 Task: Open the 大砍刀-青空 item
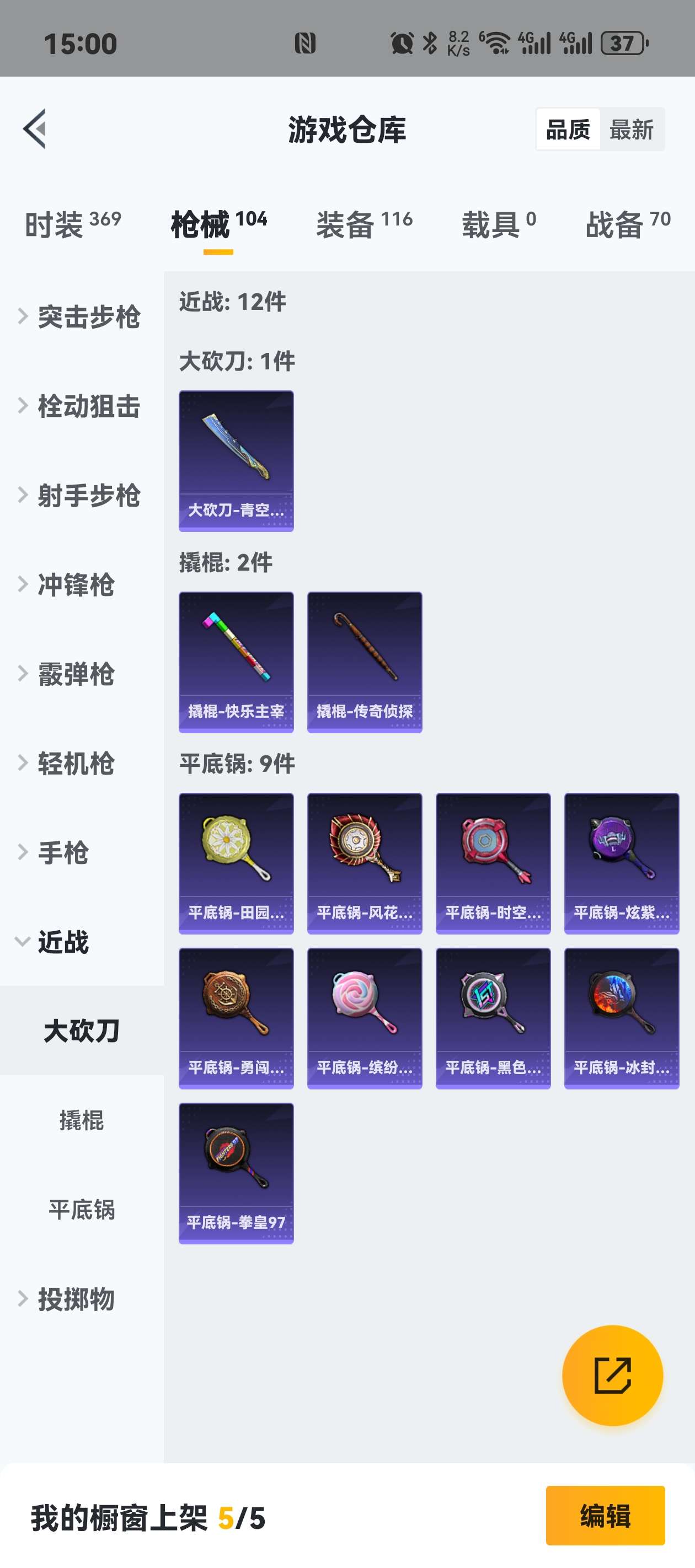coord(236,461)
